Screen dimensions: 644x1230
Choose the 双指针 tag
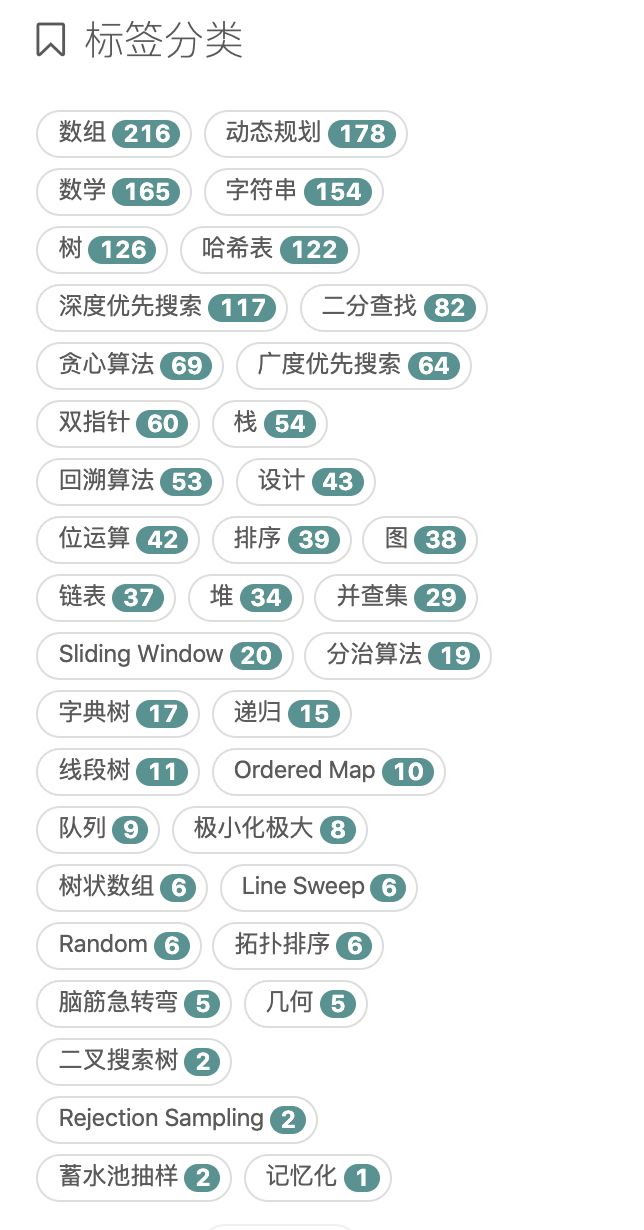click(117, 423)
